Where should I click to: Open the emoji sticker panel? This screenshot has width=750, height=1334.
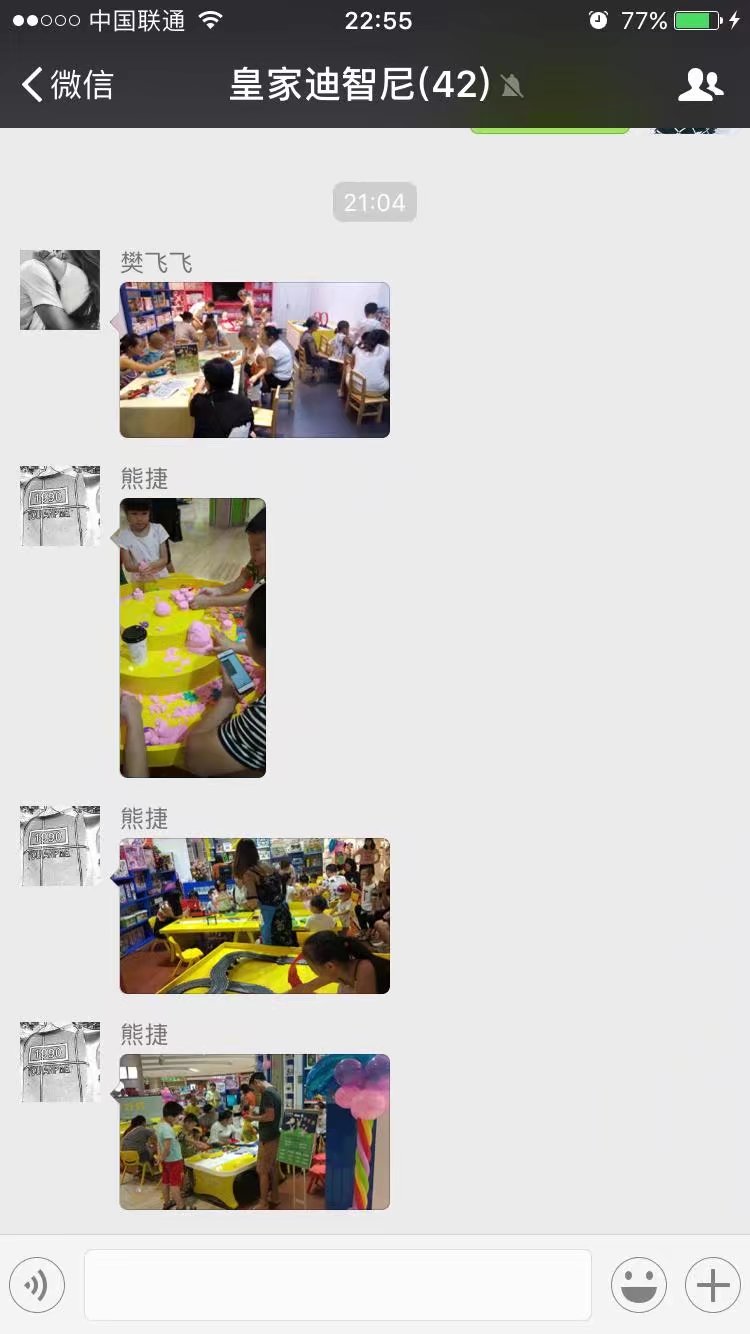point(638,1285)
